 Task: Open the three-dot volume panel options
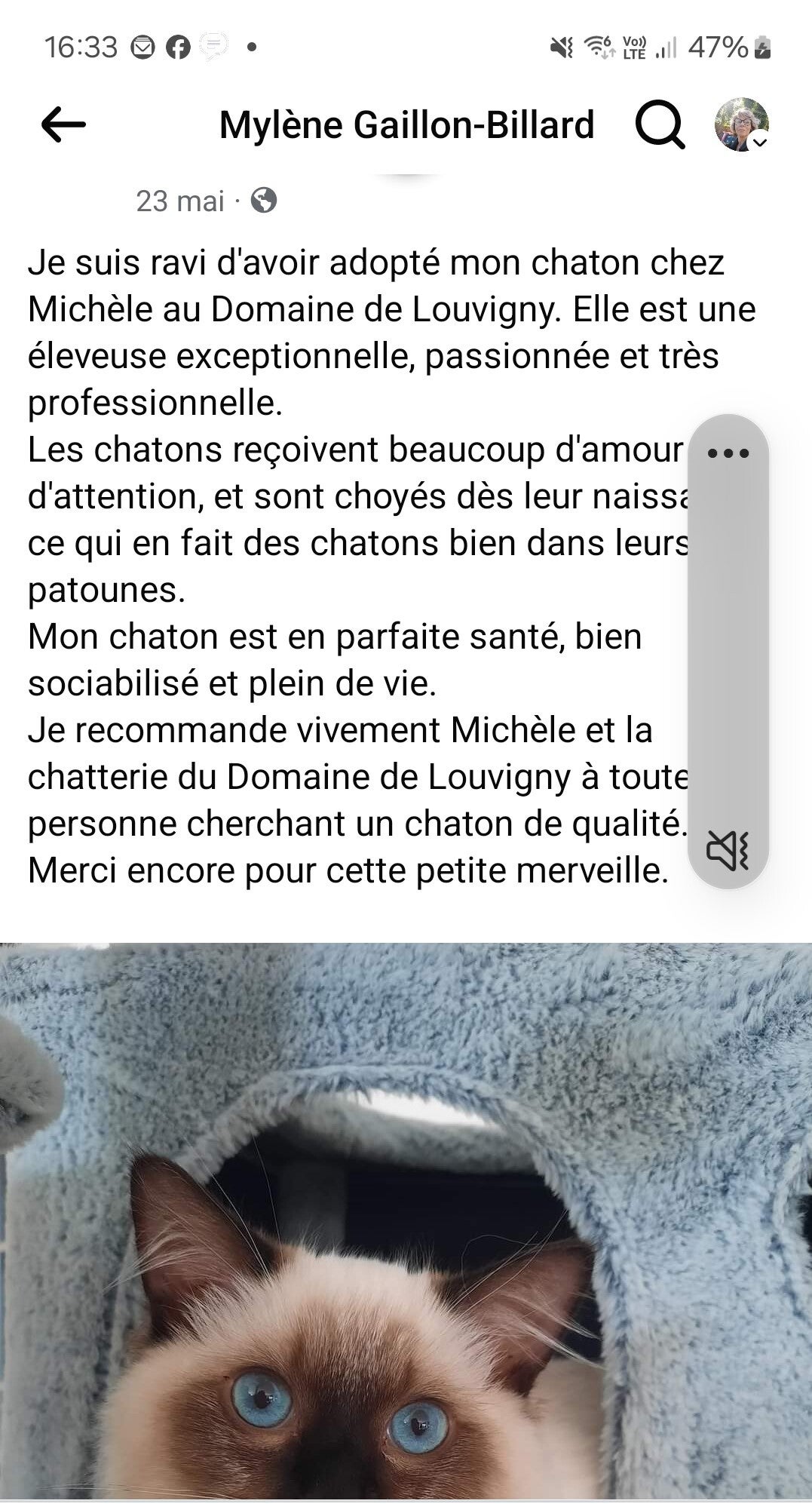click(x=728, y=453)
